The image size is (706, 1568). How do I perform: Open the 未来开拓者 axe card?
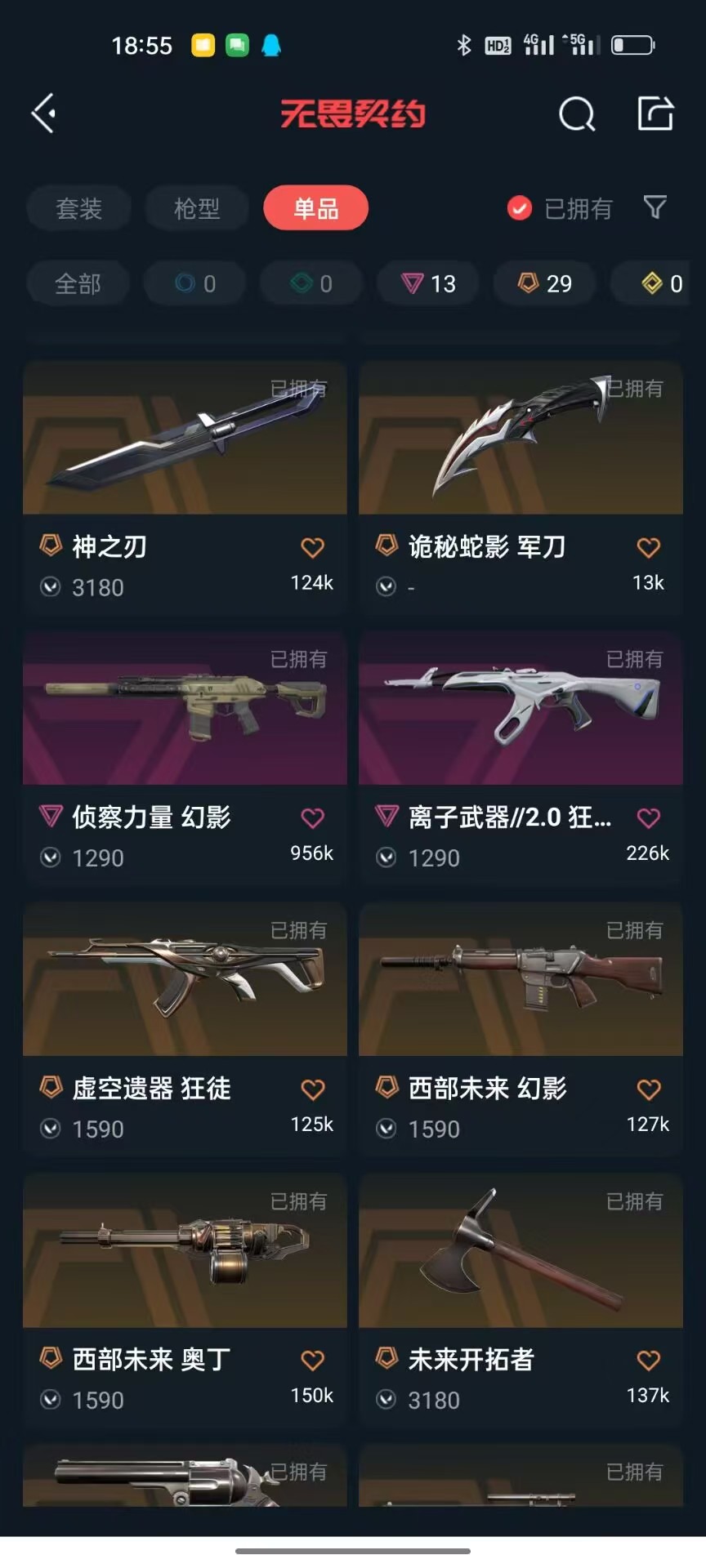pyautogui.click(x=521, y=1301)
